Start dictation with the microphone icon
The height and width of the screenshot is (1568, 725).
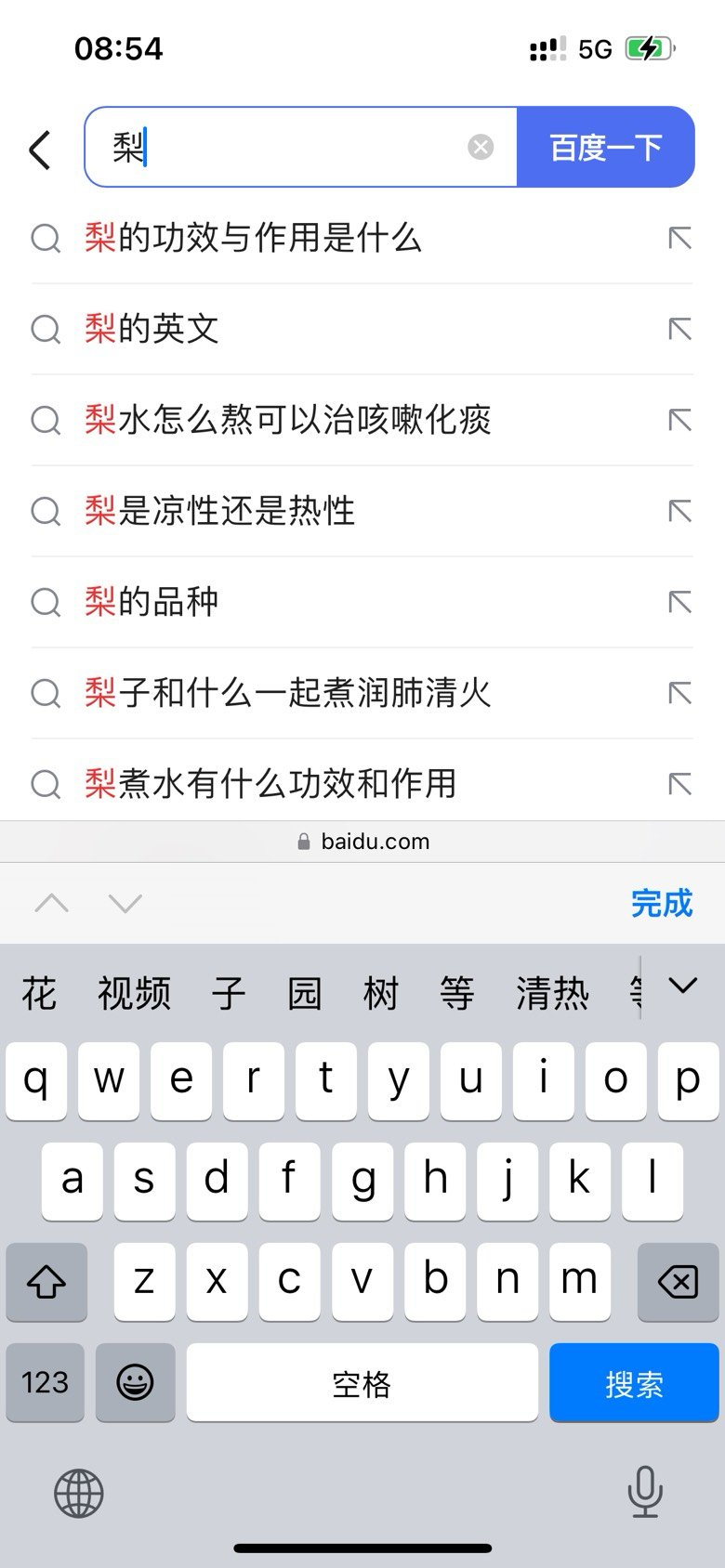(645, 1492)
